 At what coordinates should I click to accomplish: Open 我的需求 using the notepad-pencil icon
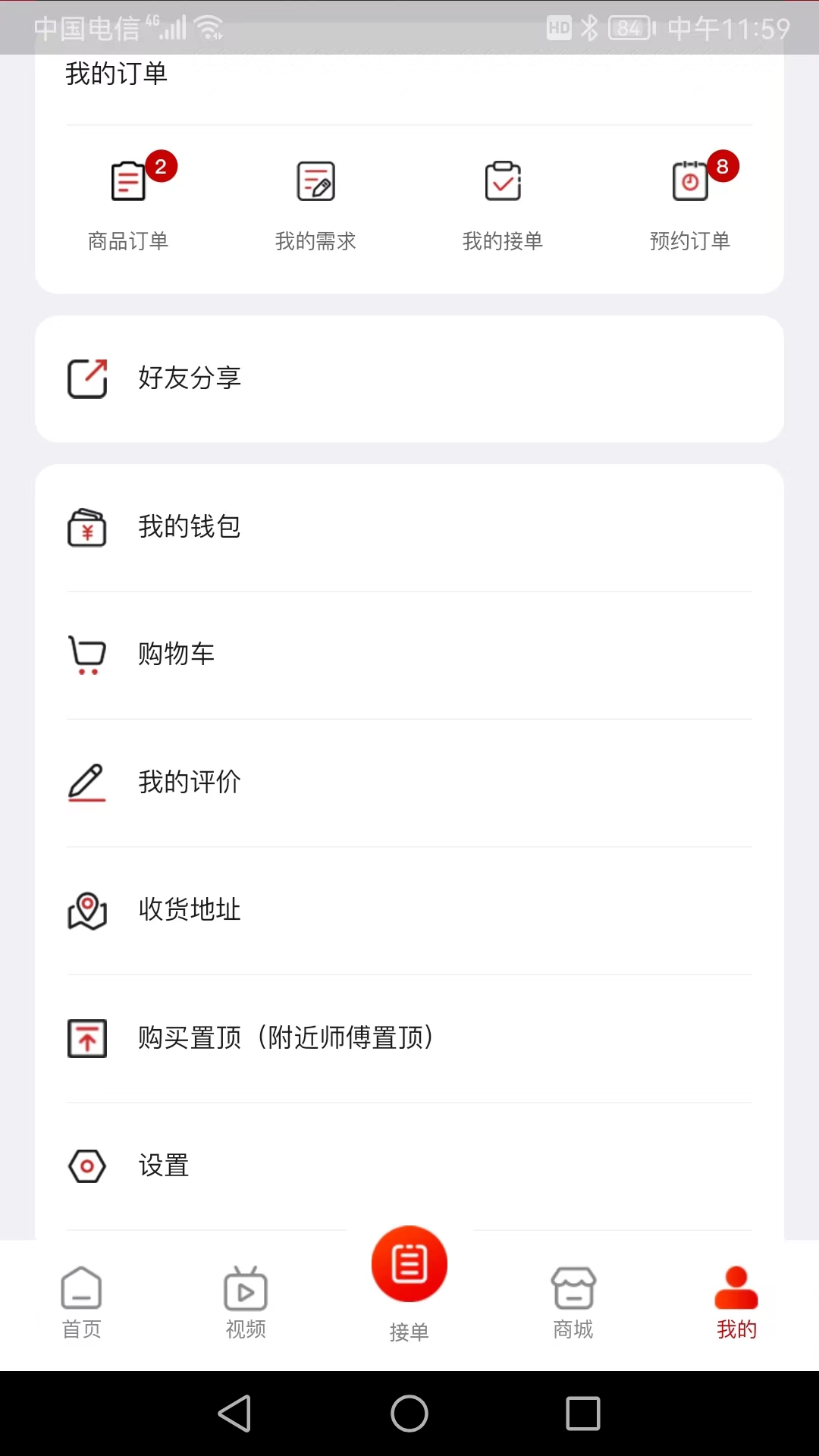coord(316,180)
